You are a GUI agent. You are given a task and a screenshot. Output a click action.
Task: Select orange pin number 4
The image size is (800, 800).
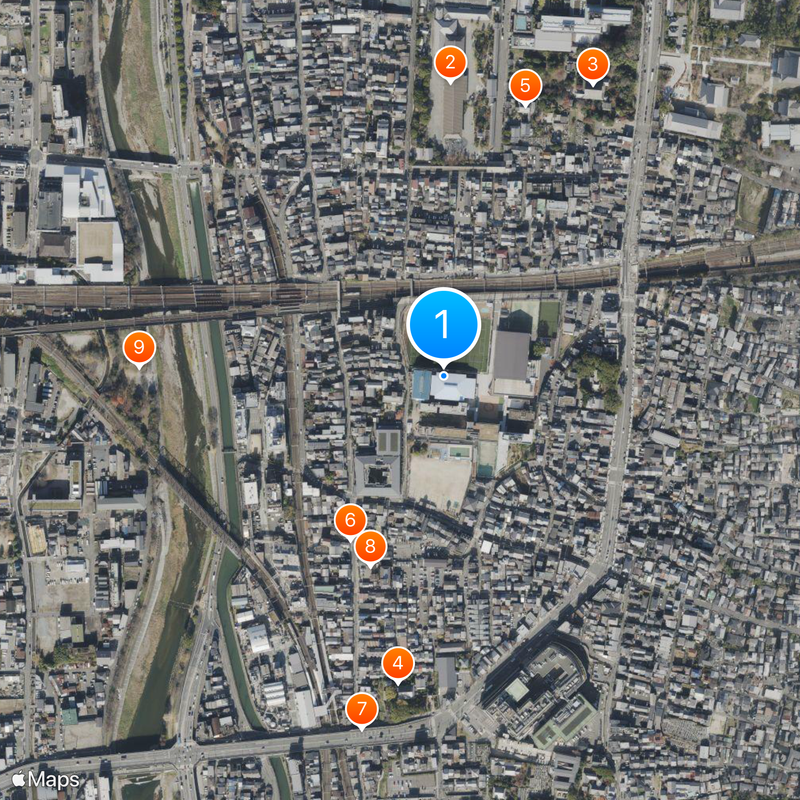click(x=398, y=662)
